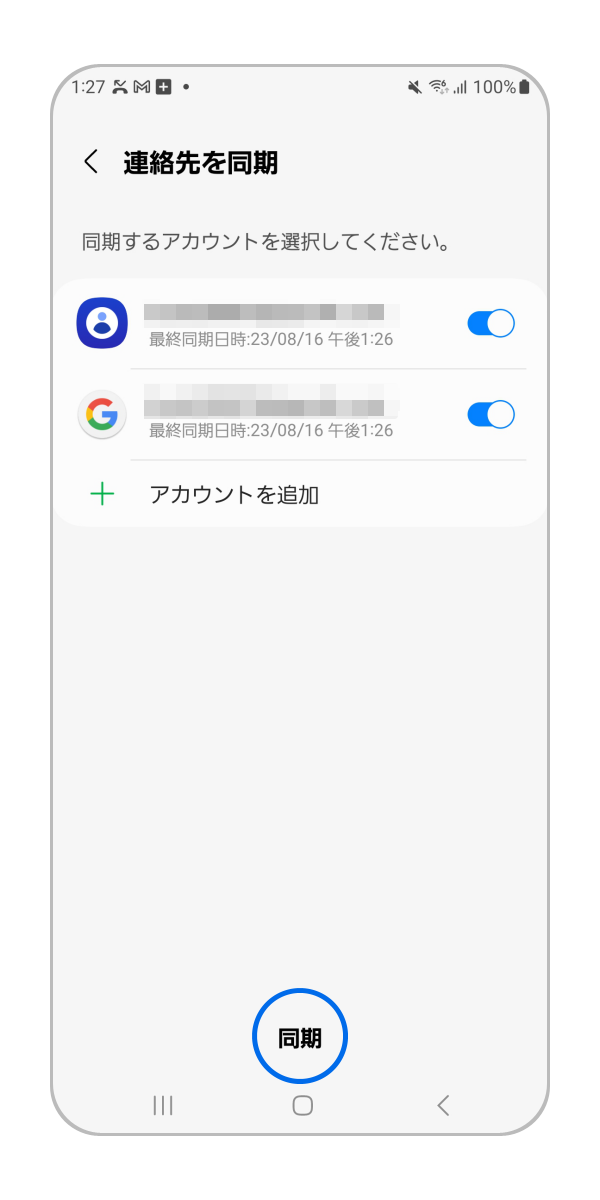
Task: Open recent apps from navigation bar
Action: click(163, 1104)
